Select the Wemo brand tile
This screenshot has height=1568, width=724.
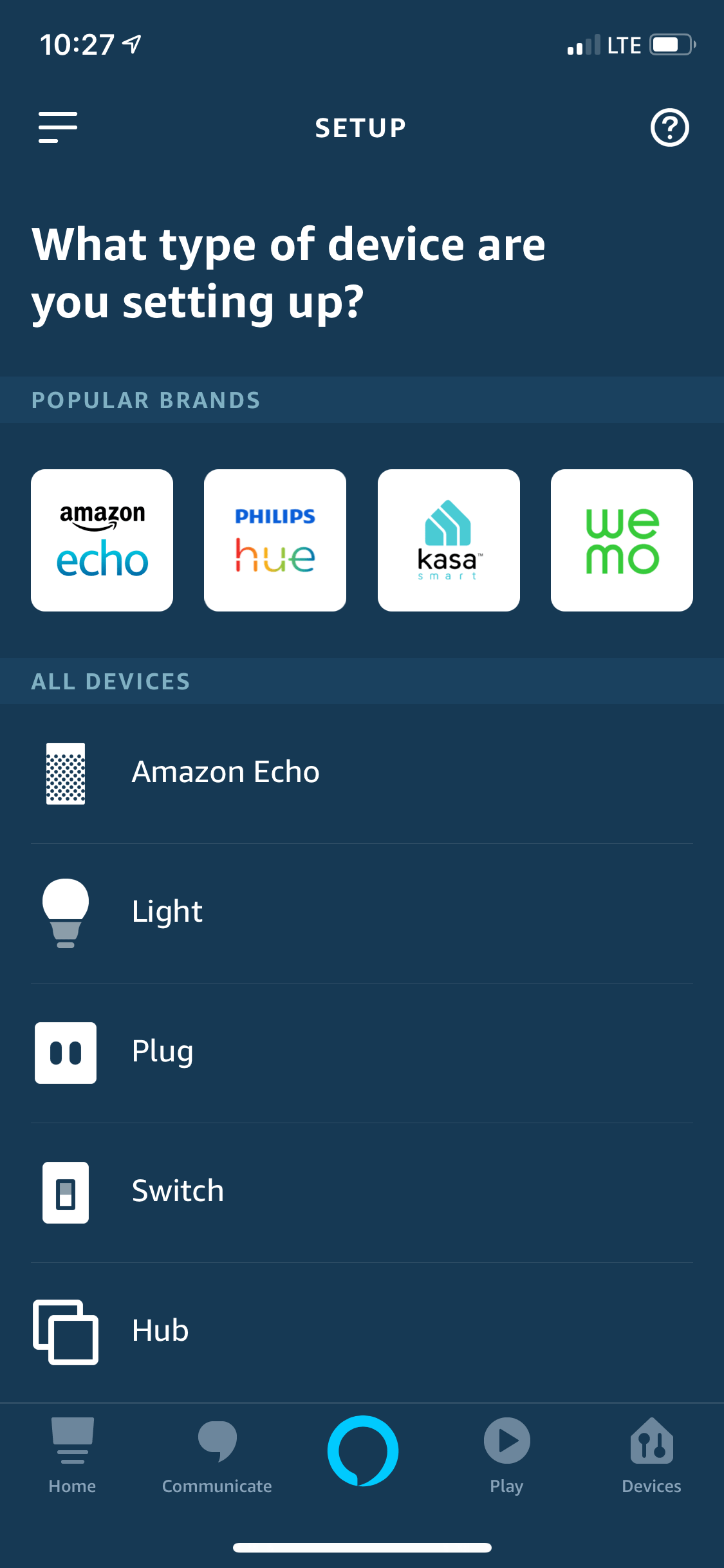click(622, 540)
